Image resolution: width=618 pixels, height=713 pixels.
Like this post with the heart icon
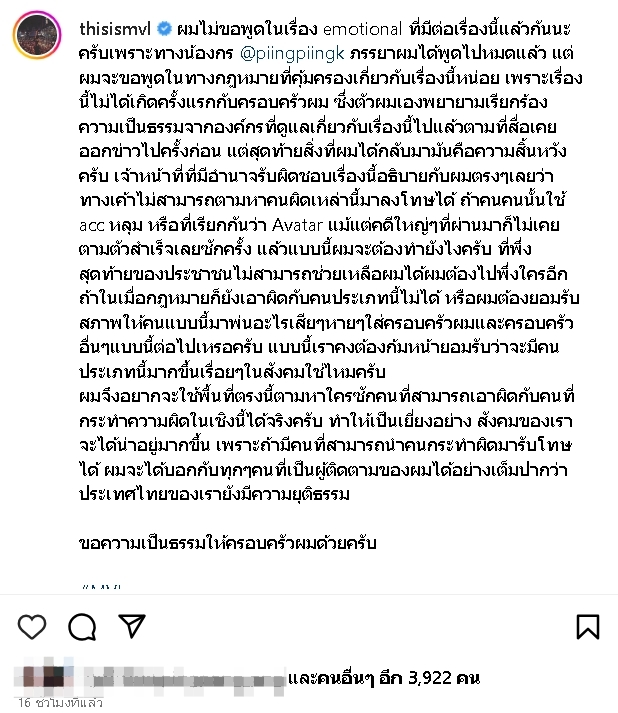(x=32, y=627)
